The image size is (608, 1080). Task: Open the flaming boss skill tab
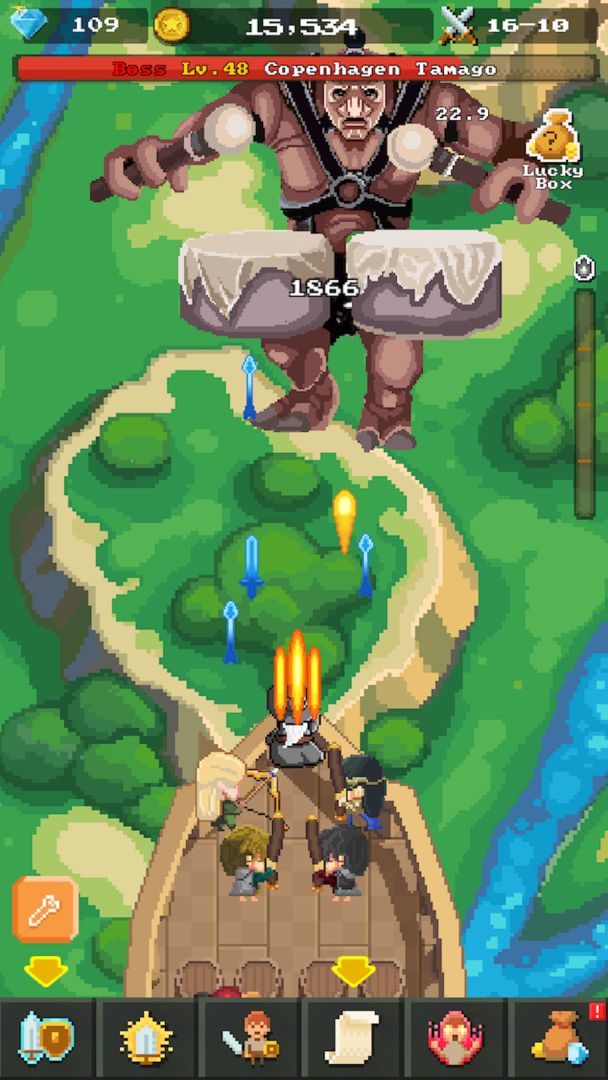click(x=455, y=1039)
